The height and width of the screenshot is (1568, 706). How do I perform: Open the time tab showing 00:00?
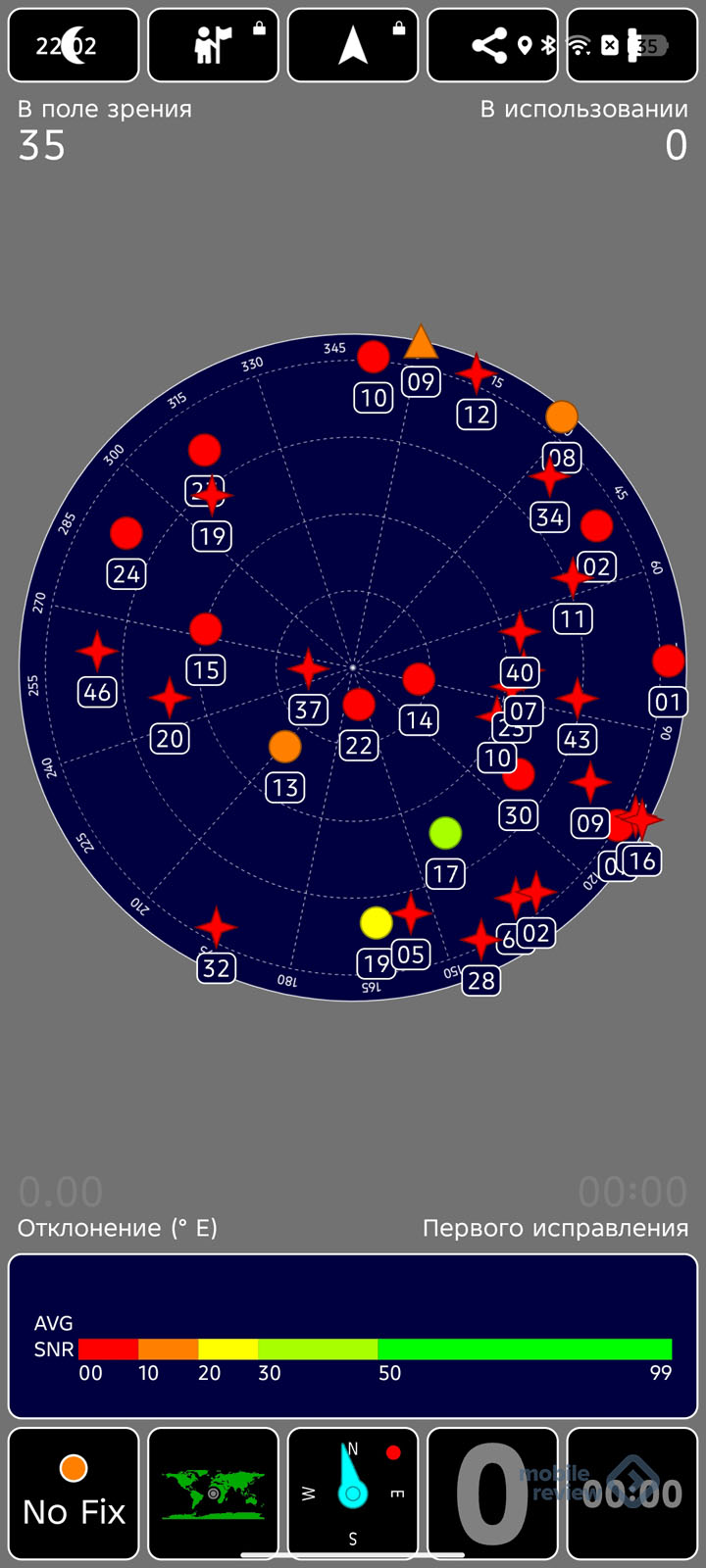(x=632, y=1494)
